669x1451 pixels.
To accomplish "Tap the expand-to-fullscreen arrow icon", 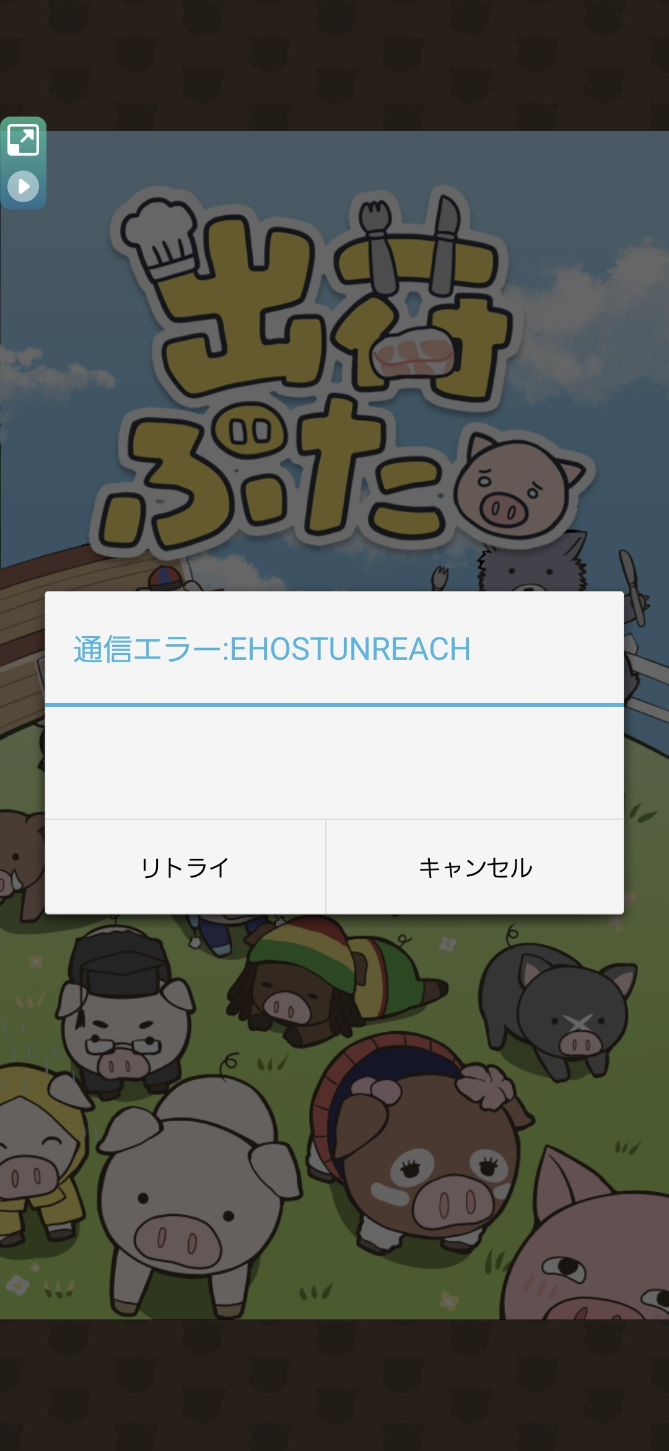I will pyautogui.click(x=23, y=140).
